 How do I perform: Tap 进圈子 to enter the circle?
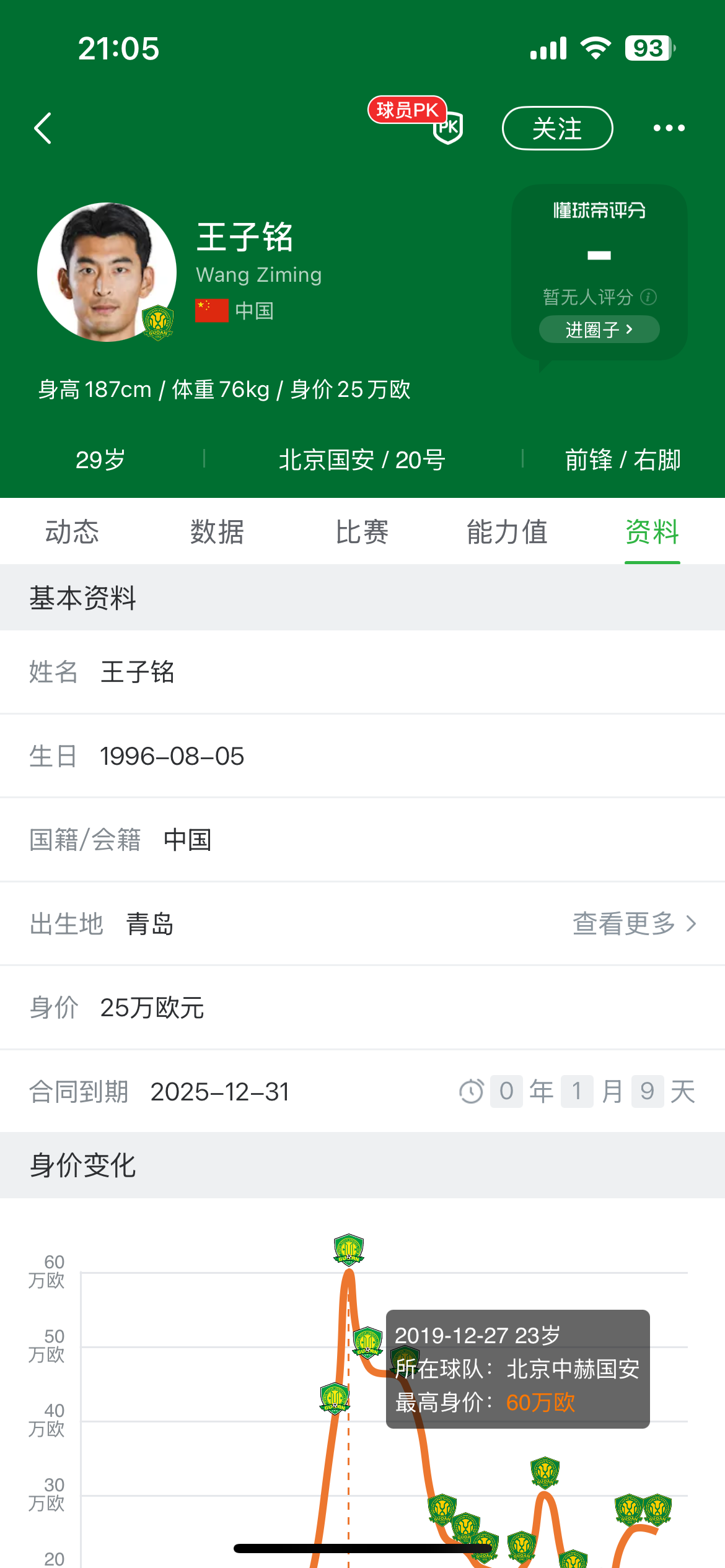(599, 329)
